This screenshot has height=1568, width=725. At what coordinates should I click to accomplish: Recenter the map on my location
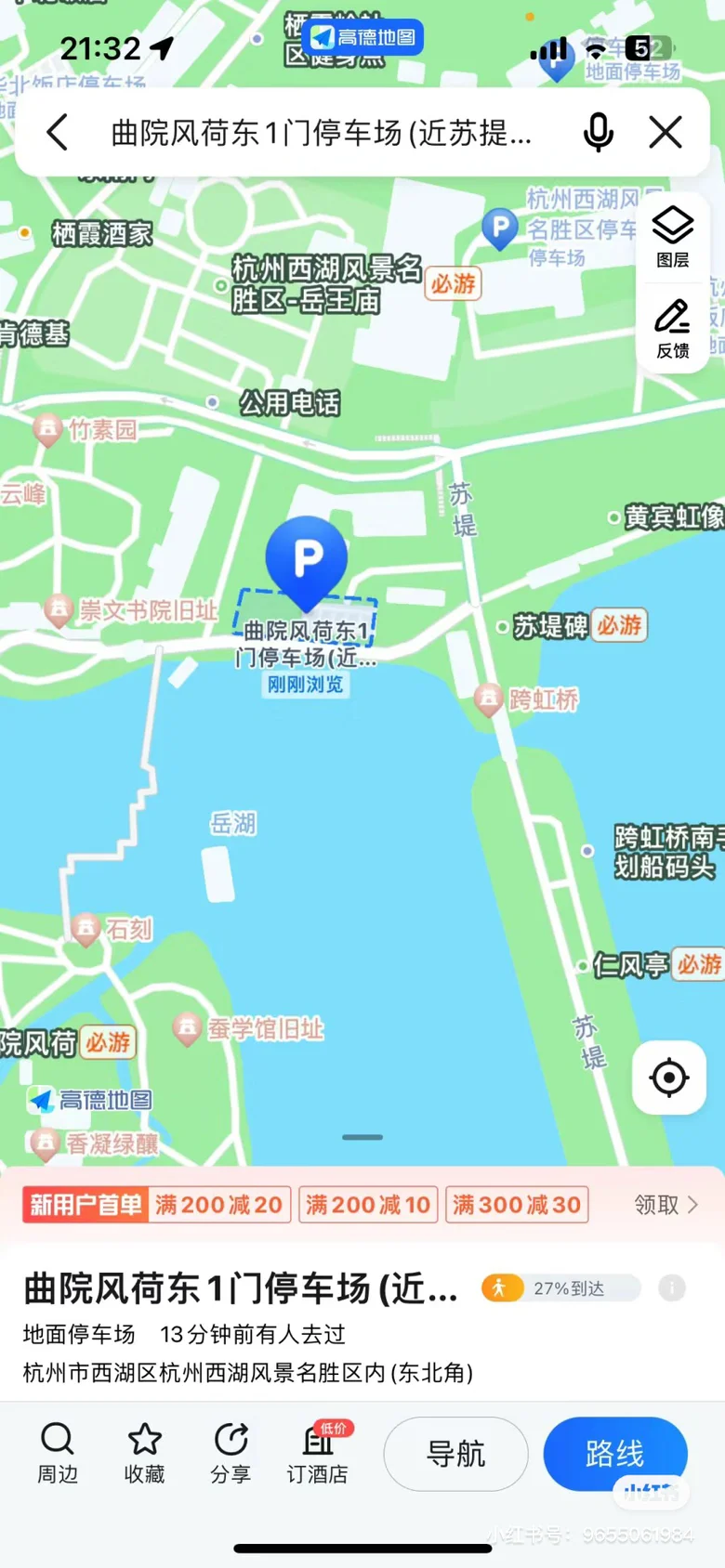tap(668, 1078)
